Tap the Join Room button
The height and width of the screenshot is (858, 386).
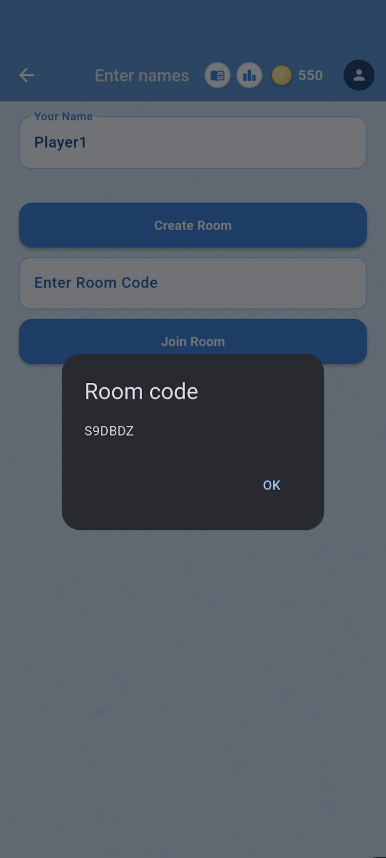[x=193, y=341]
